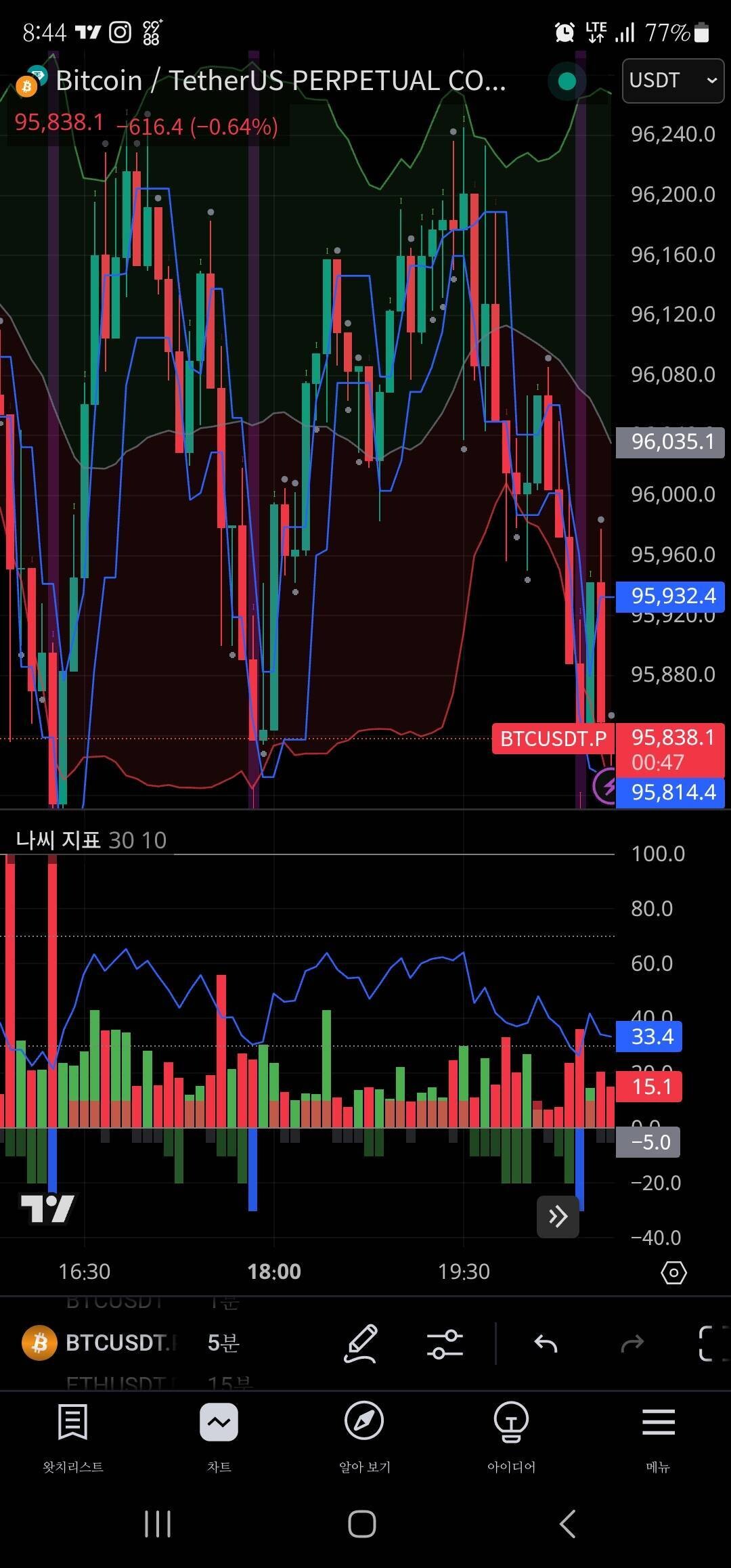Image resolution: width=731 pixels, height=1568 pixels.
Task: Show recent apps from the navigation bar
Action: (158, 1524)
